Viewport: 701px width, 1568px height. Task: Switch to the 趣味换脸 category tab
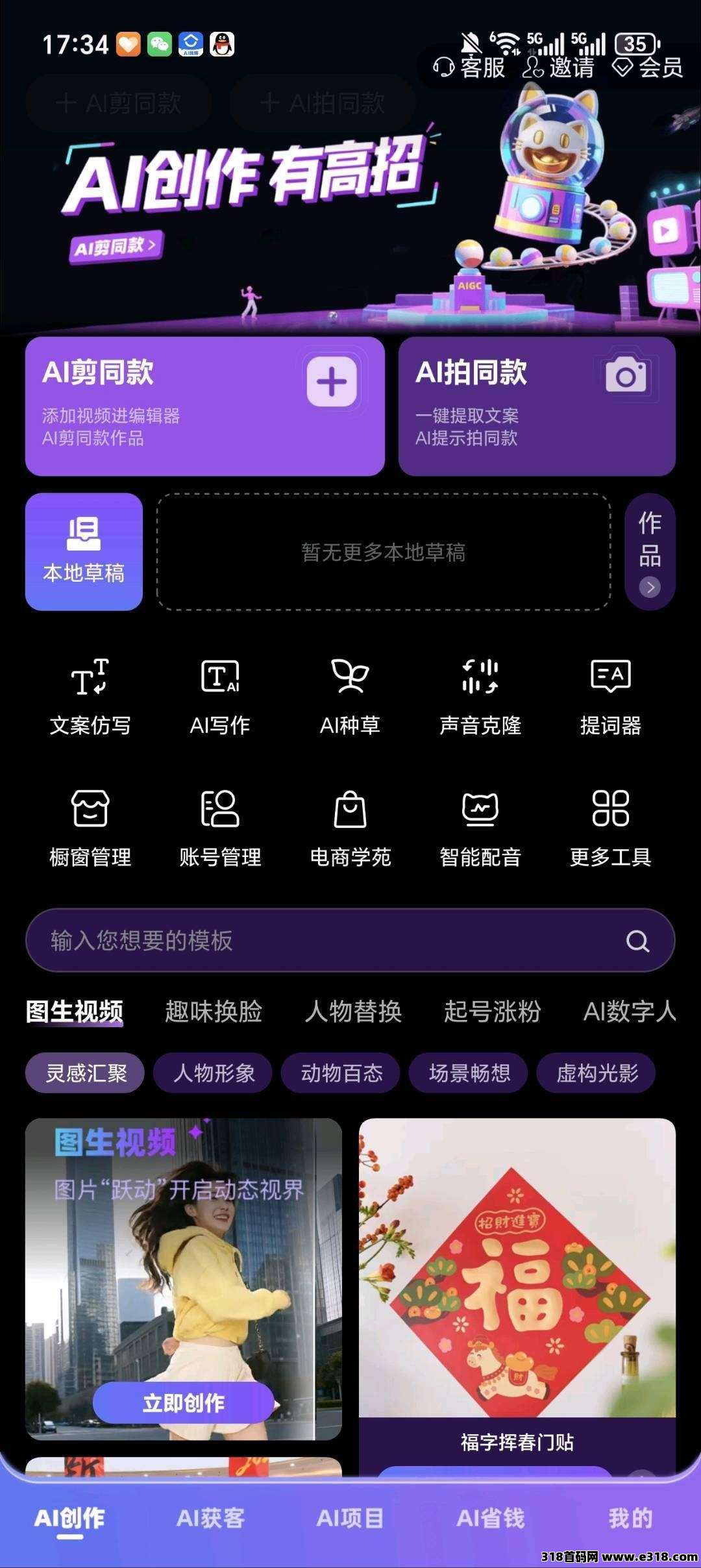214,1011
